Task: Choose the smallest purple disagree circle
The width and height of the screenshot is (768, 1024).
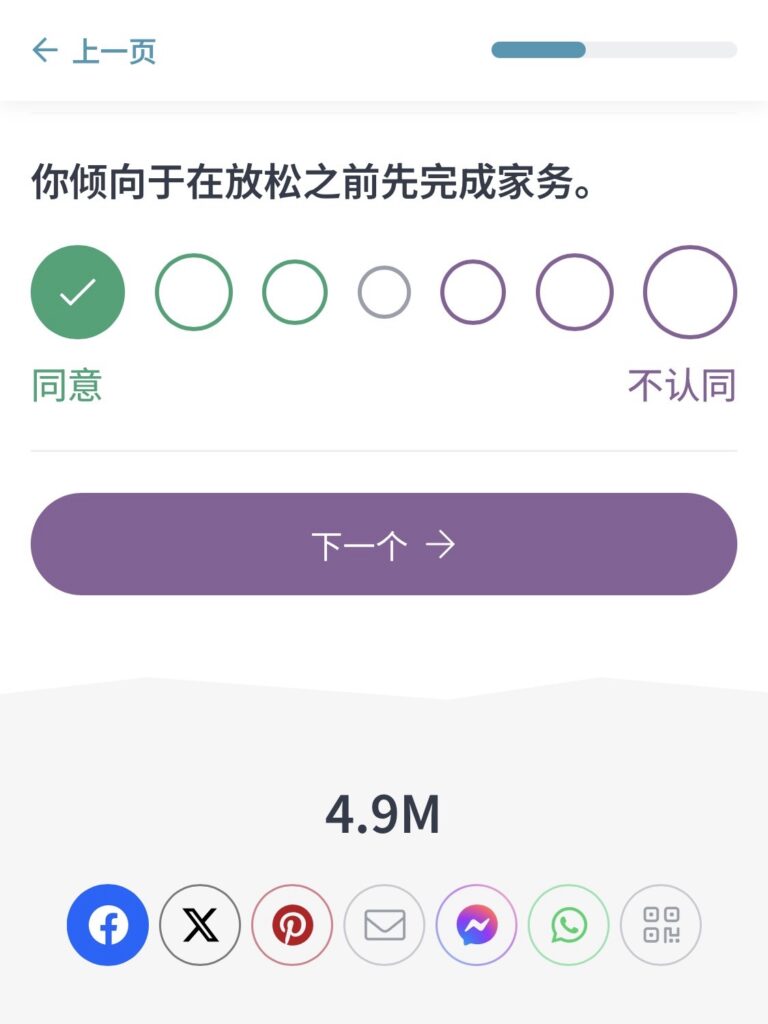Action: point(473,292)
